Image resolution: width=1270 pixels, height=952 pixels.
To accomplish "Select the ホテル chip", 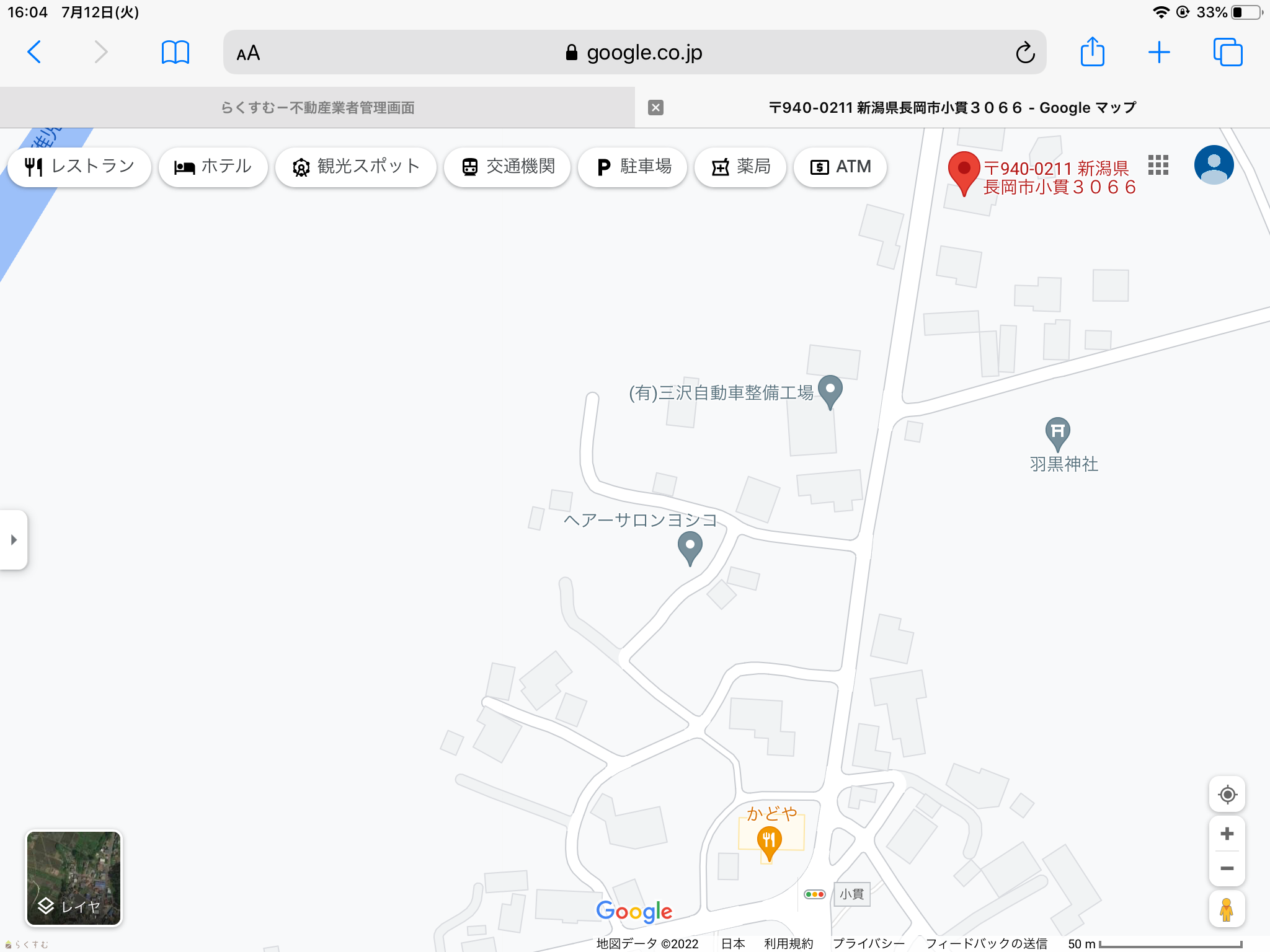I will [213, 167].
